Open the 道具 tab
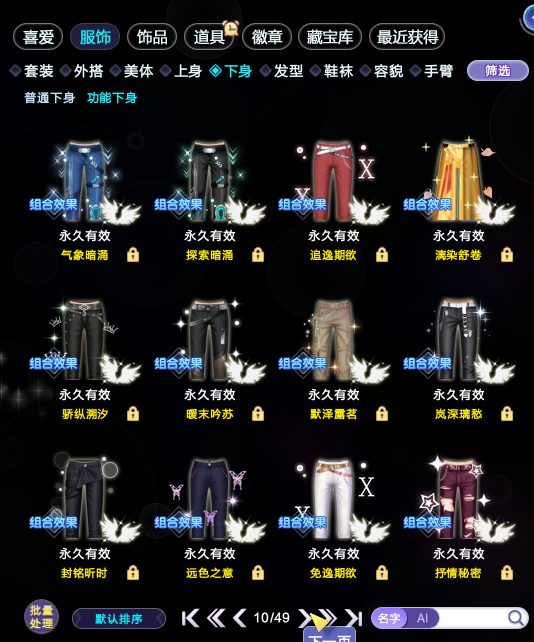This screenshot has width=534, height=642. (x=209, y=37)
